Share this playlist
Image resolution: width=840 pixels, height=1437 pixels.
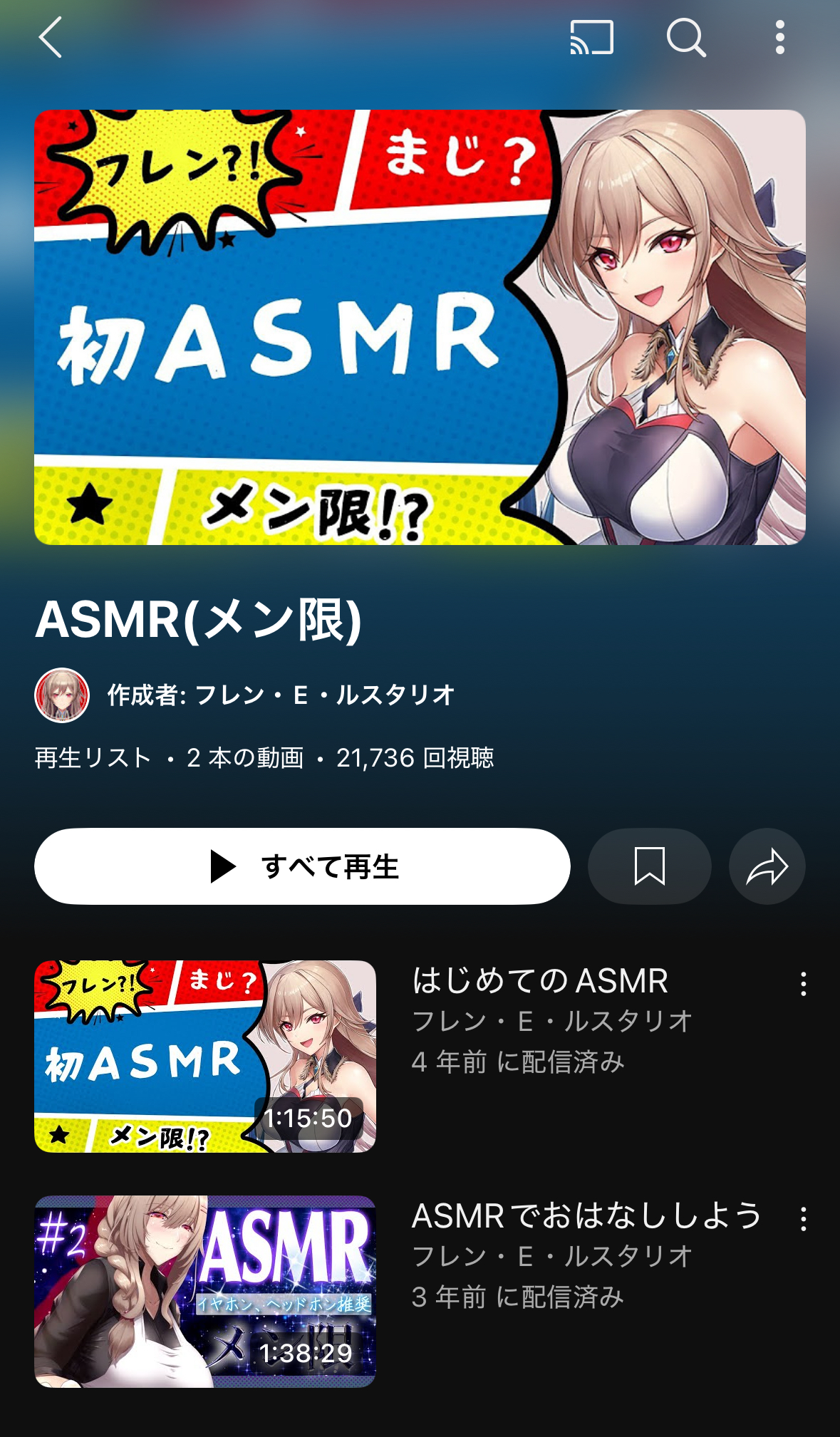pos(767,866)
